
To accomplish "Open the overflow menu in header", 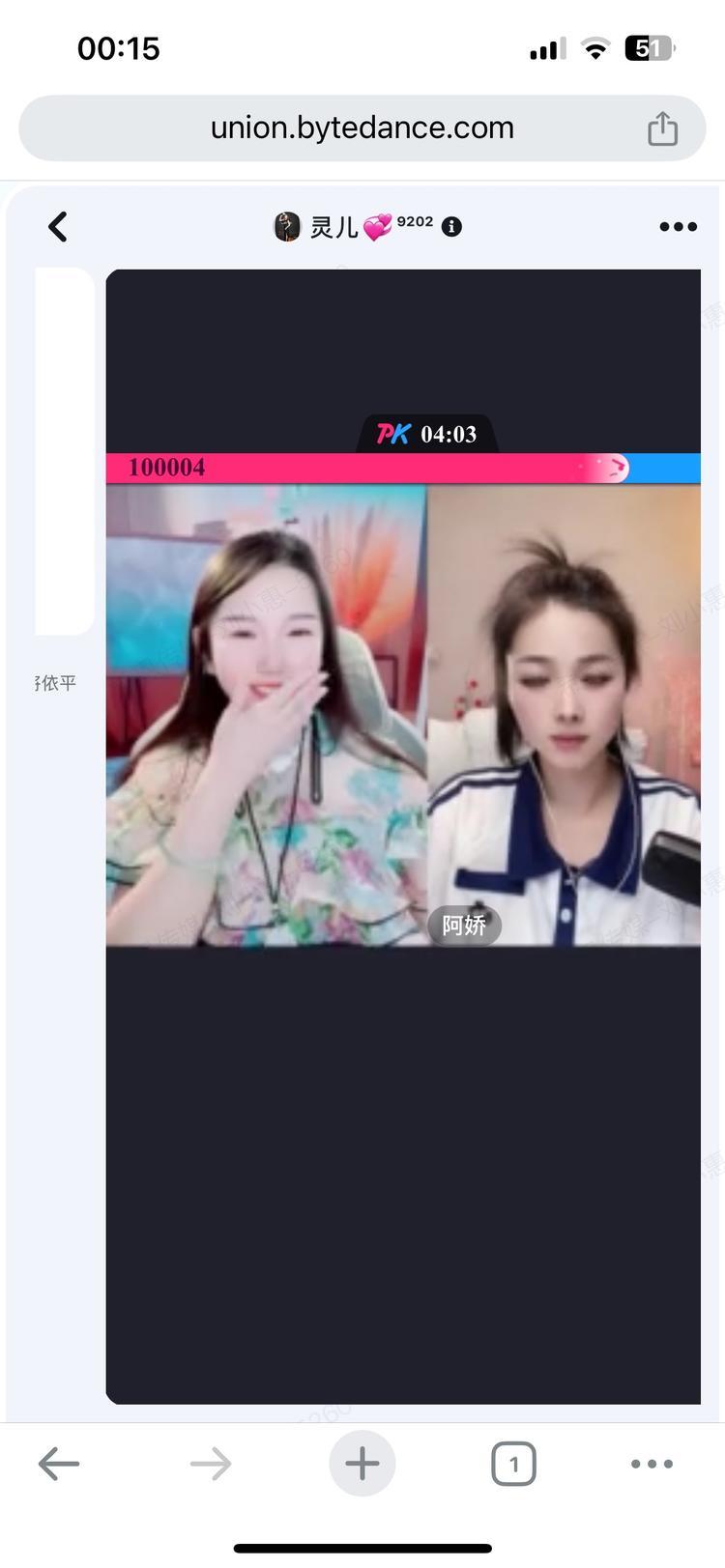I will (x=678, y=227).
